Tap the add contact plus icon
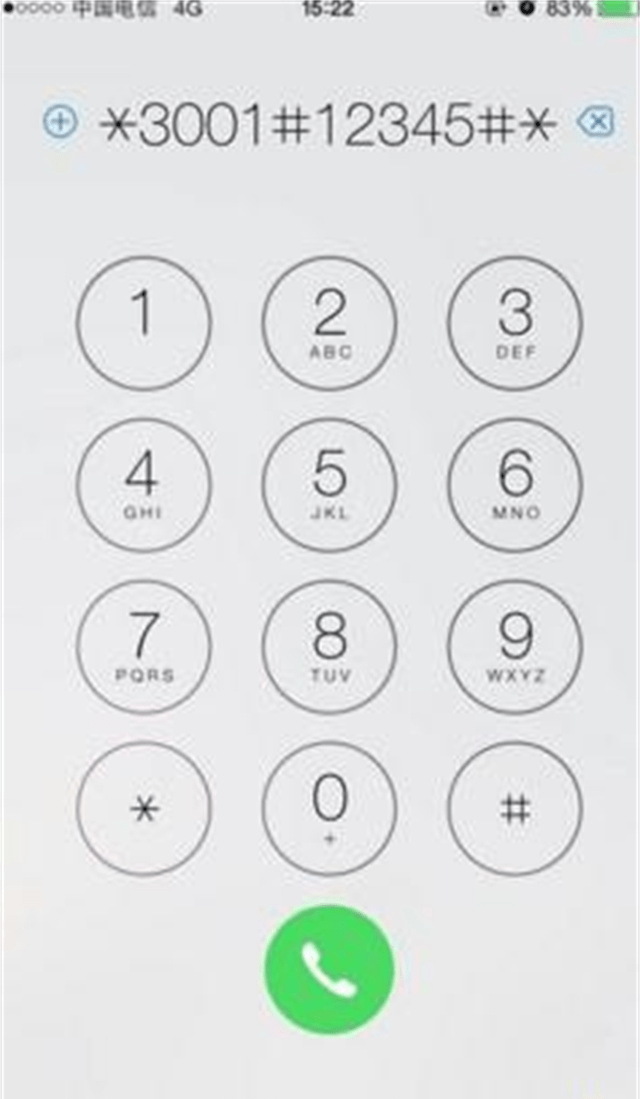The width and height of the screenshot is (640, 1099). [x=60, y=122]
